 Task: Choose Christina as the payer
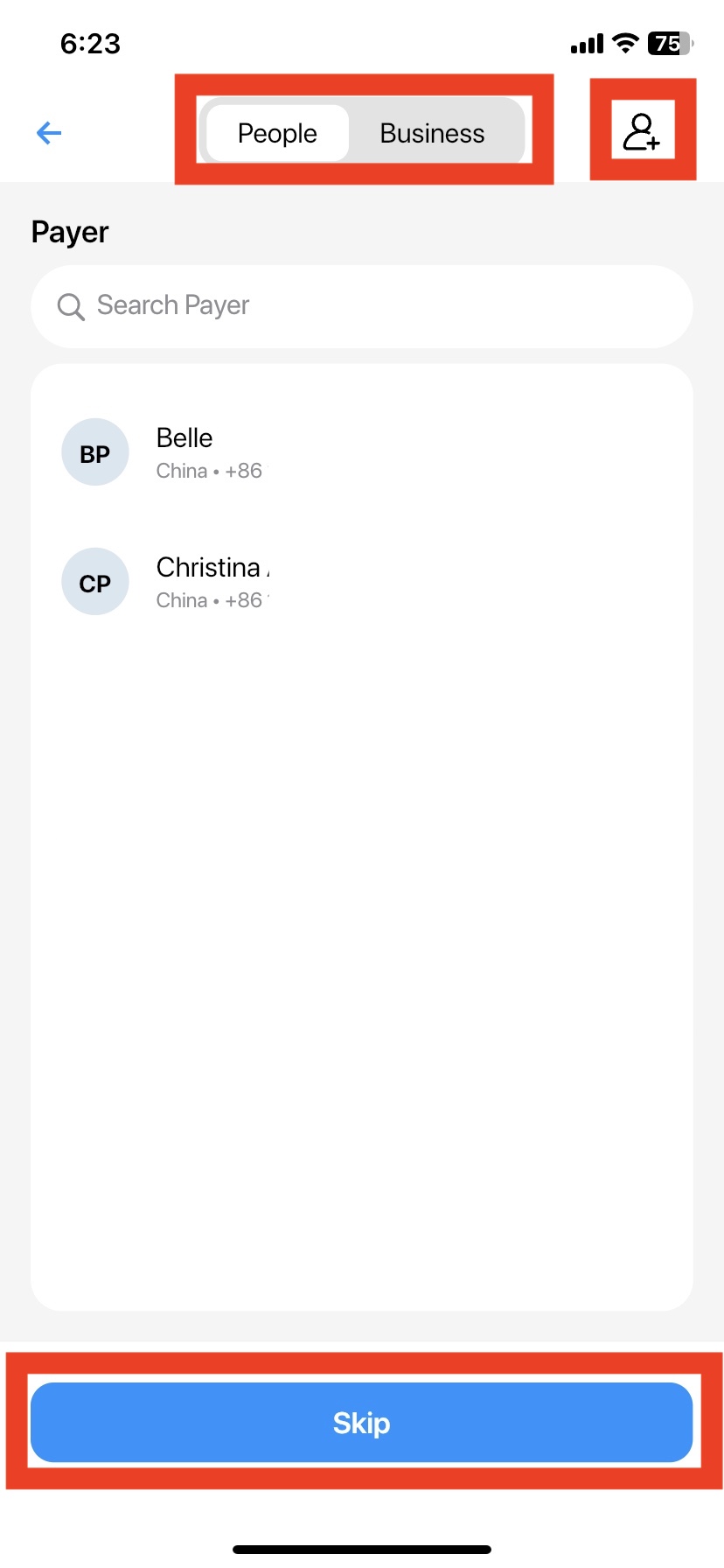click(x=210, y=582)
